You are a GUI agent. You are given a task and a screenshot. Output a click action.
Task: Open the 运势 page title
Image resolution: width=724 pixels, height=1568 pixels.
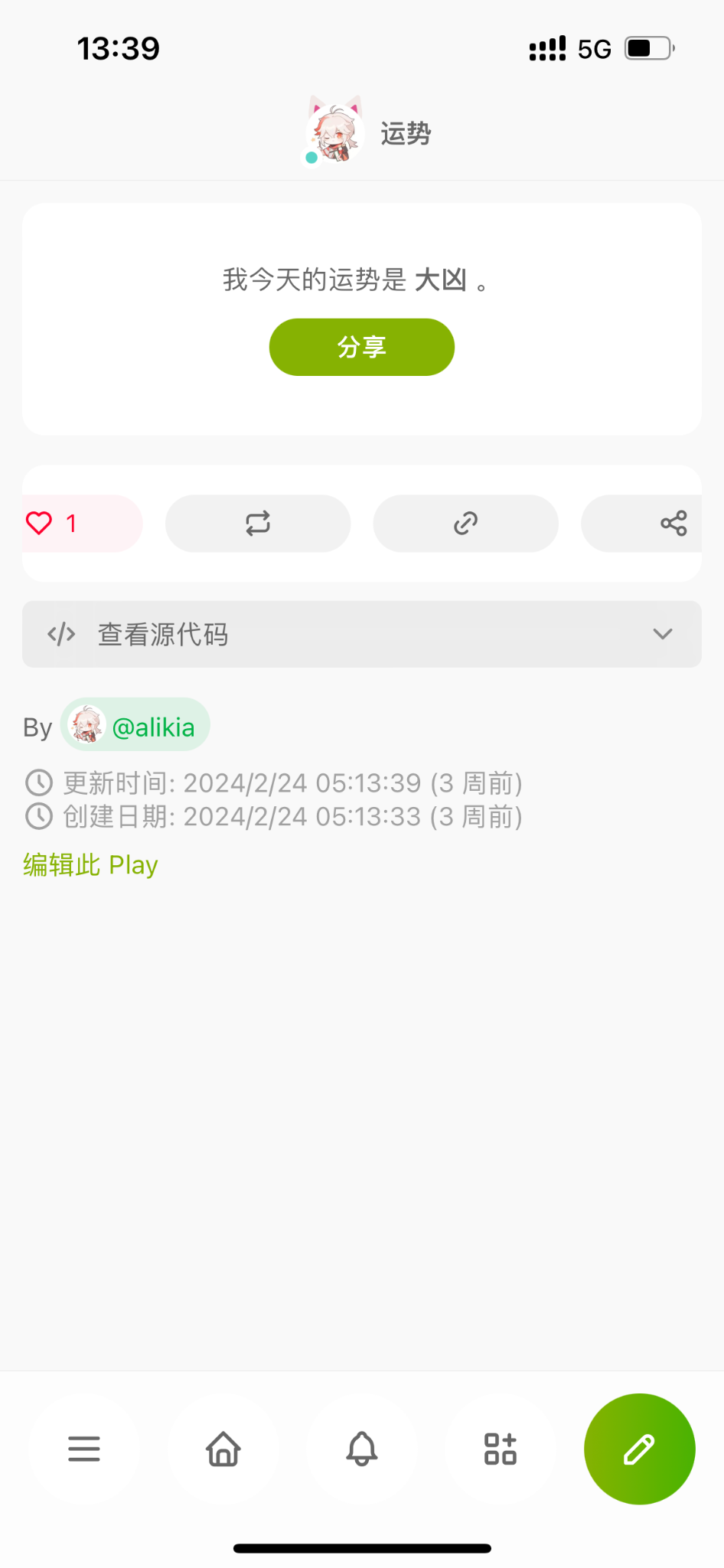(406, 132)
